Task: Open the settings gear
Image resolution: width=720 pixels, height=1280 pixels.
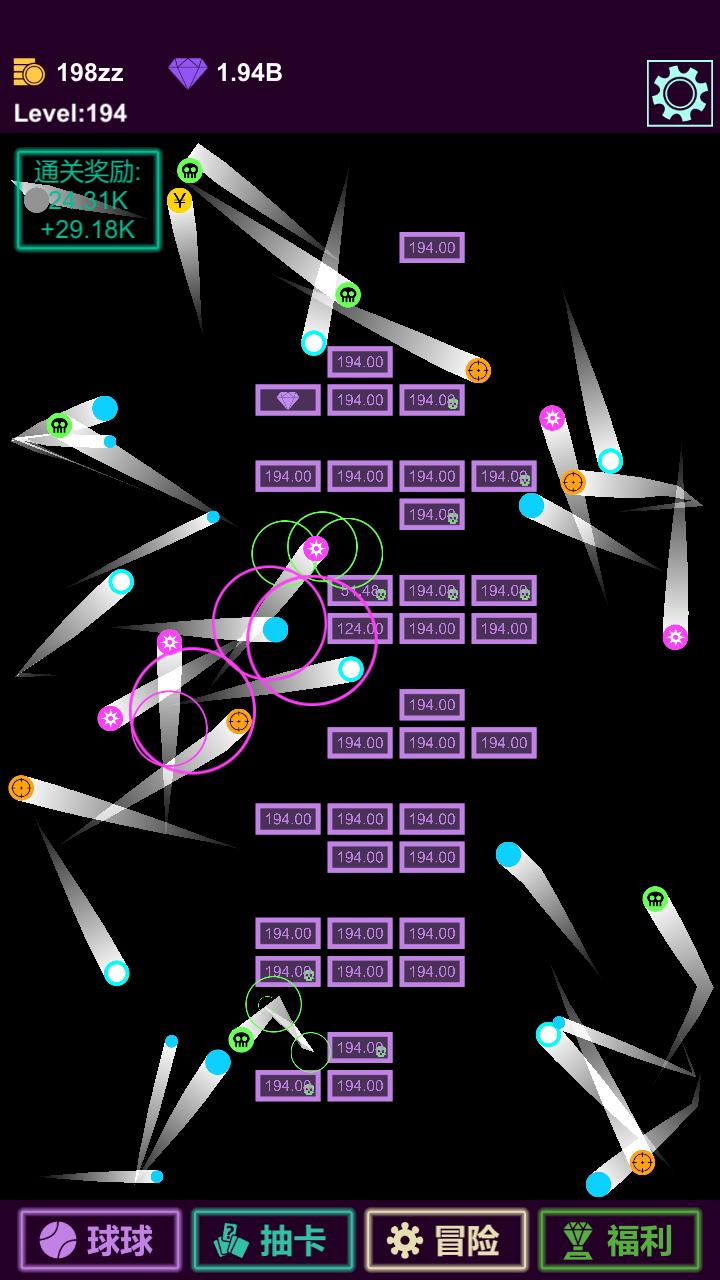Action: click(680, 93)
